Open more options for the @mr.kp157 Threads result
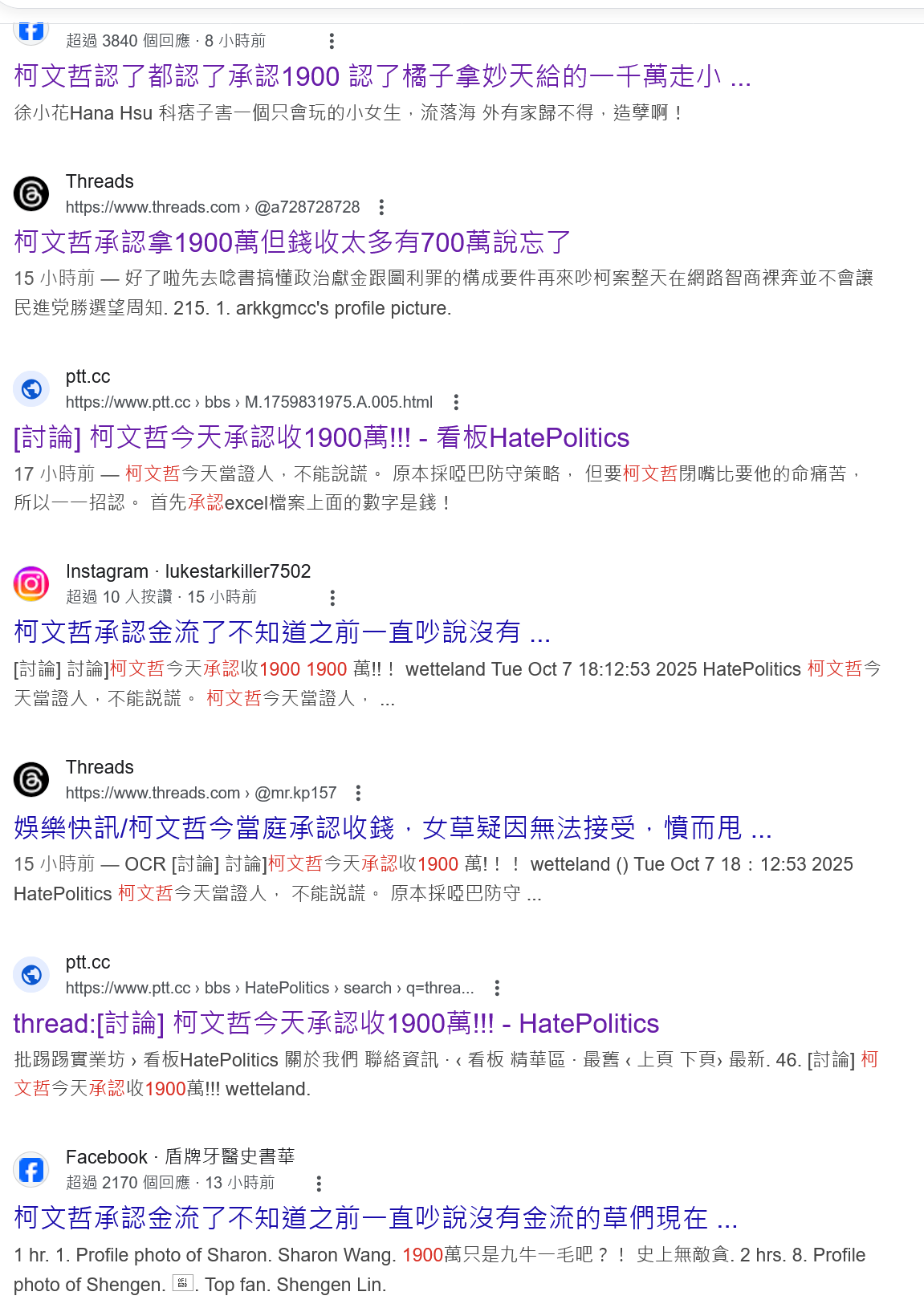 tap(358, 793)
